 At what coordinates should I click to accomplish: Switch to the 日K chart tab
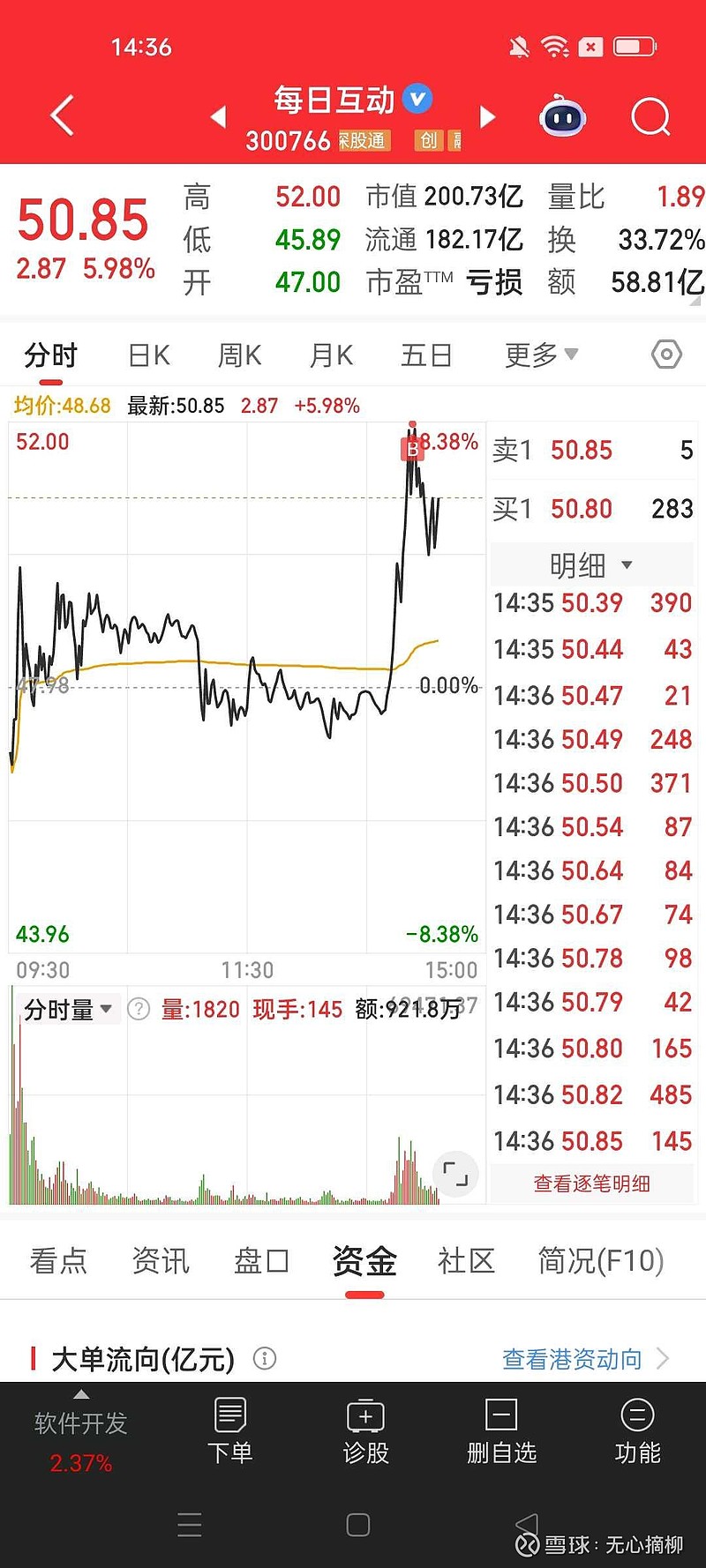point(149,355)
